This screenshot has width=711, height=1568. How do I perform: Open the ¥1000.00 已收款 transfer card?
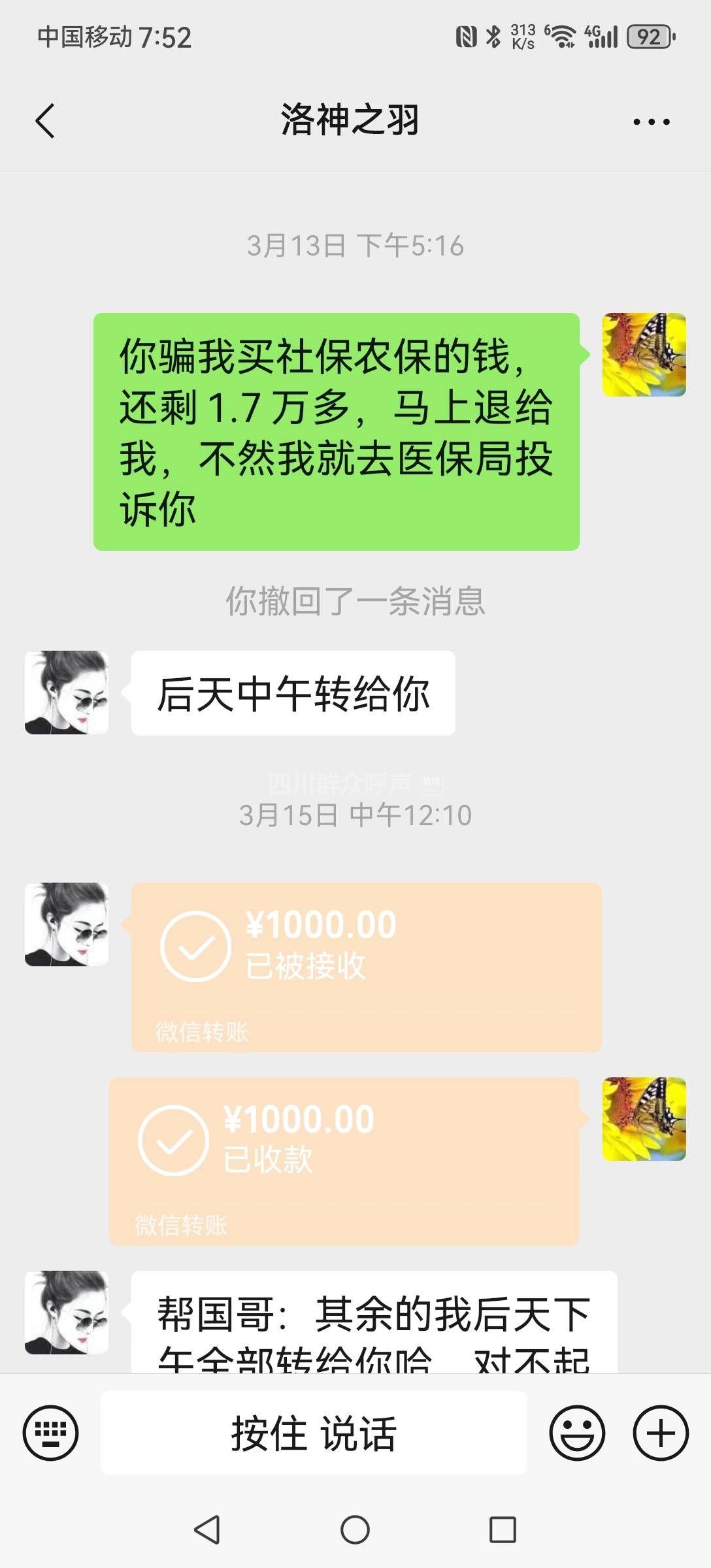344,1161
